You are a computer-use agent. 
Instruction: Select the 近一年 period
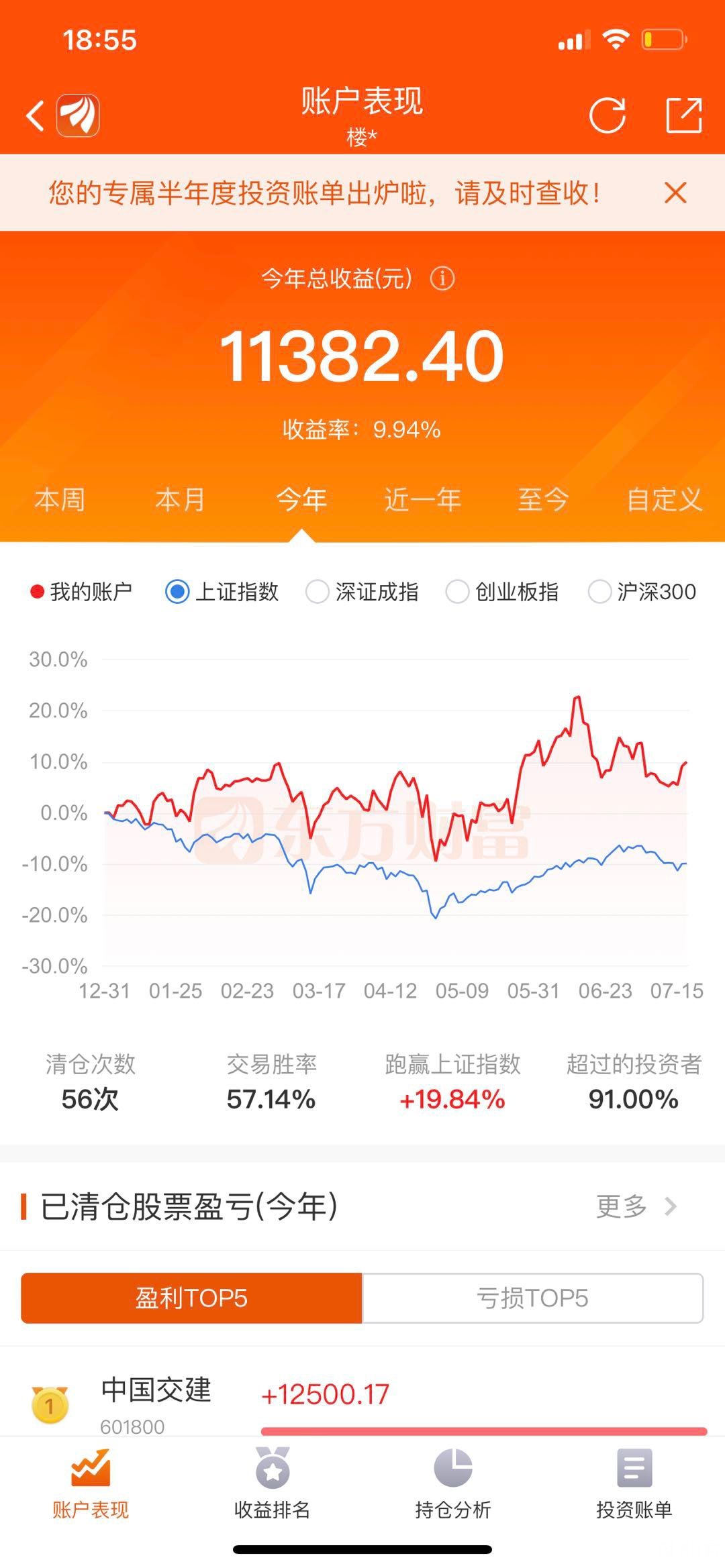click(x=422, y=500)
